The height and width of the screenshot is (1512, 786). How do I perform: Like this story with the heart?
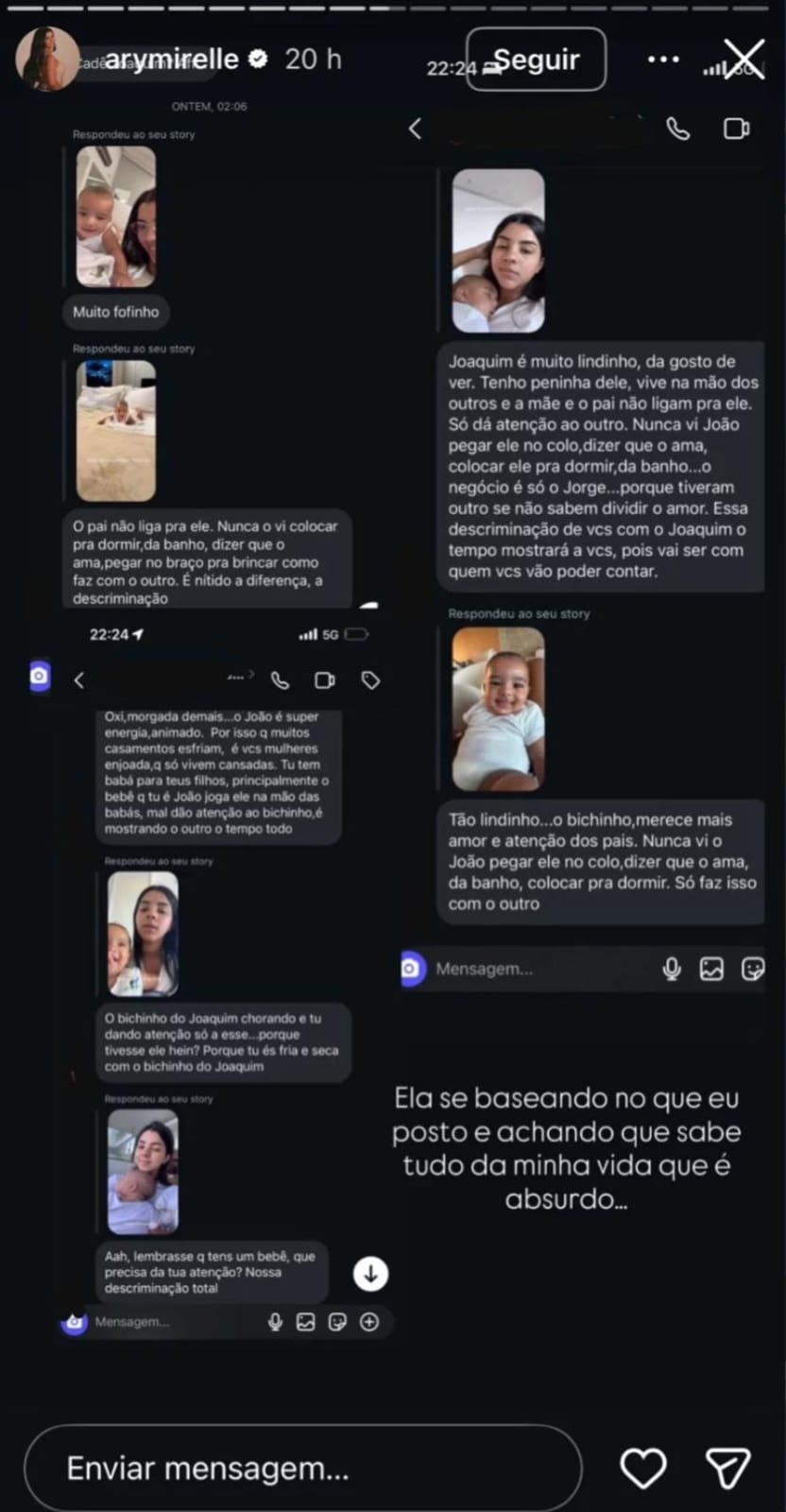pos(643,1468)
